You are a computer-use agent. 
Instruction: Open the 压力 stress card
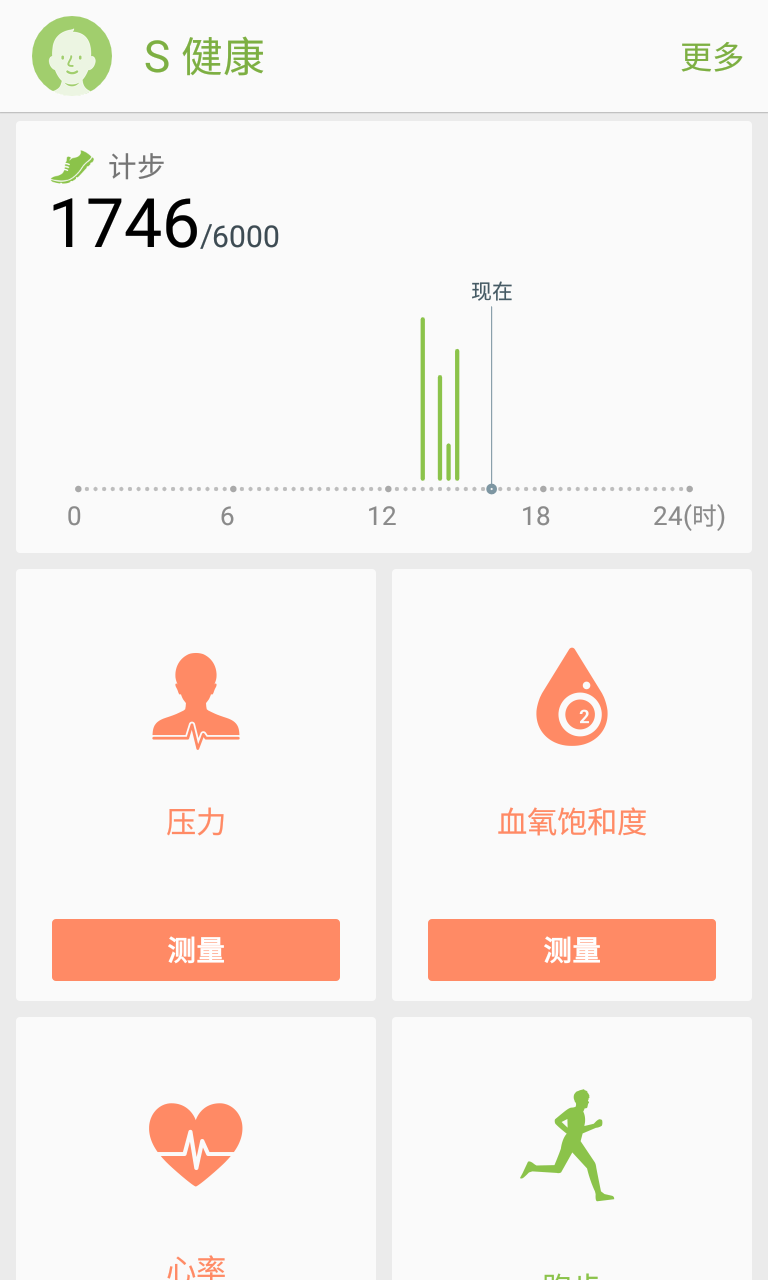[196, 785]
